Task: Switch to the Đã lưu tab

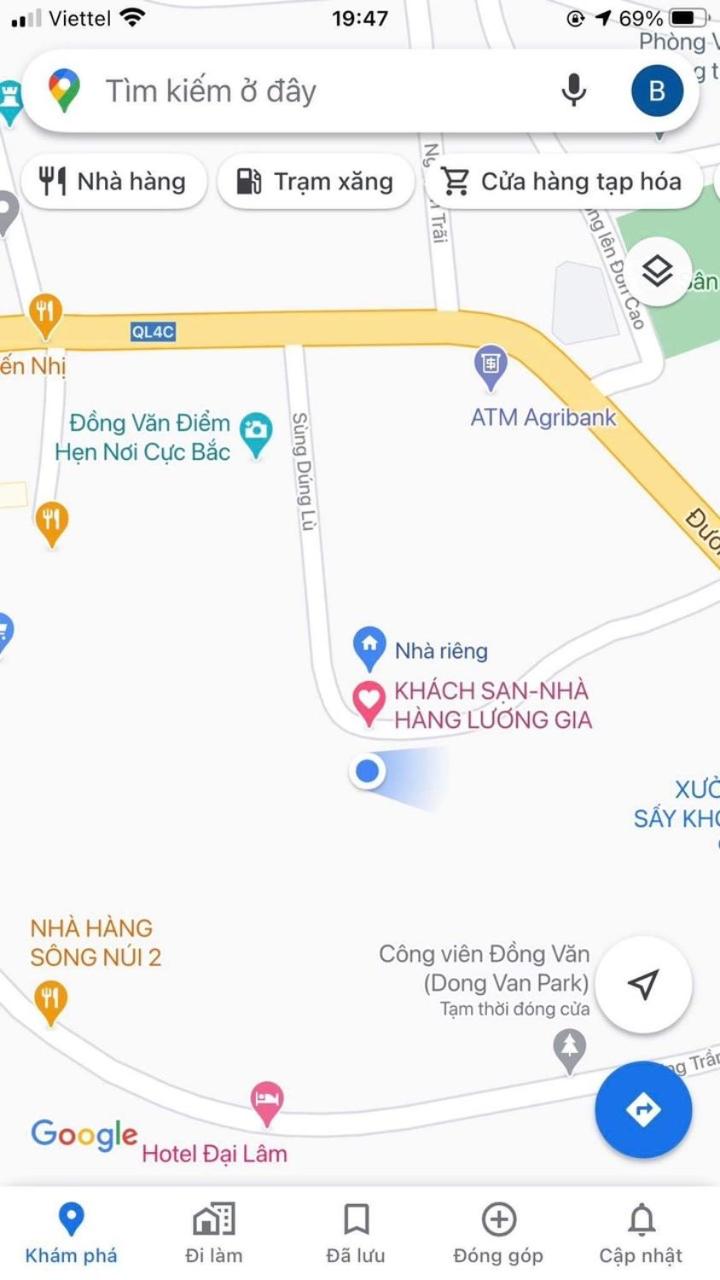Action: (x=356, y=1234)
